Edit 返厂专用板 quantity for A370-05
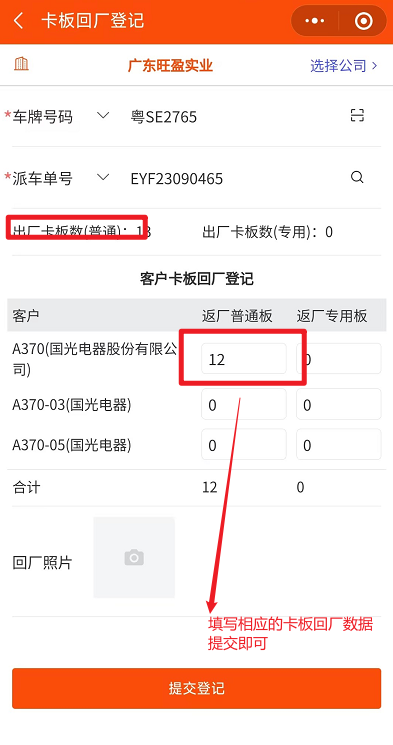The width and height of the screenshot is (393, 745). click(x=338, y=444)
